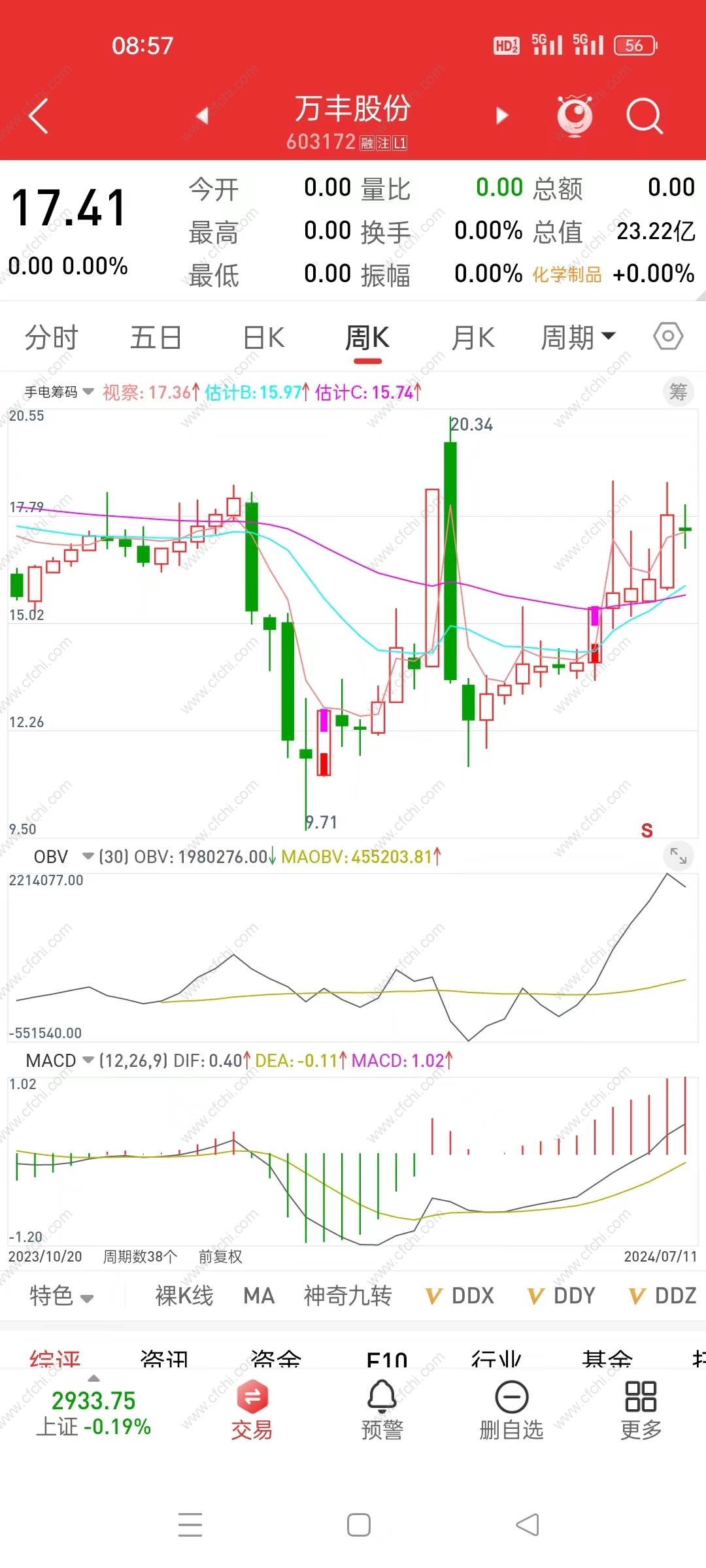The height and width of the screenshot is (1568, 706).
Task: Open the assistant mascot icon
Action: point(575,116)
